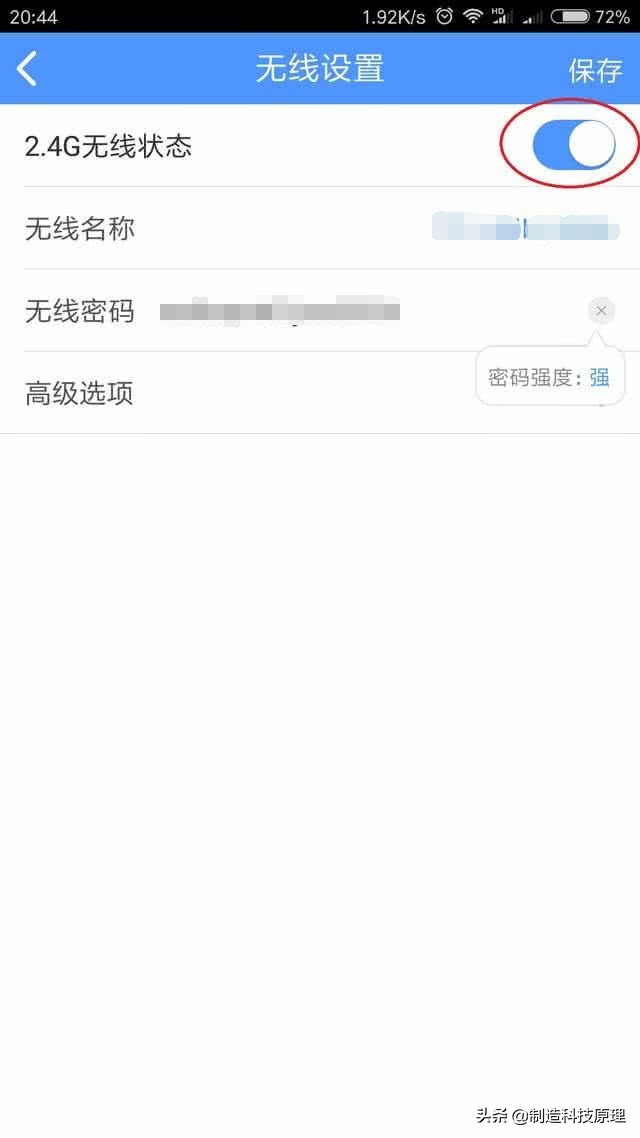Edit the 无线密码 field

tap(320, 311)
